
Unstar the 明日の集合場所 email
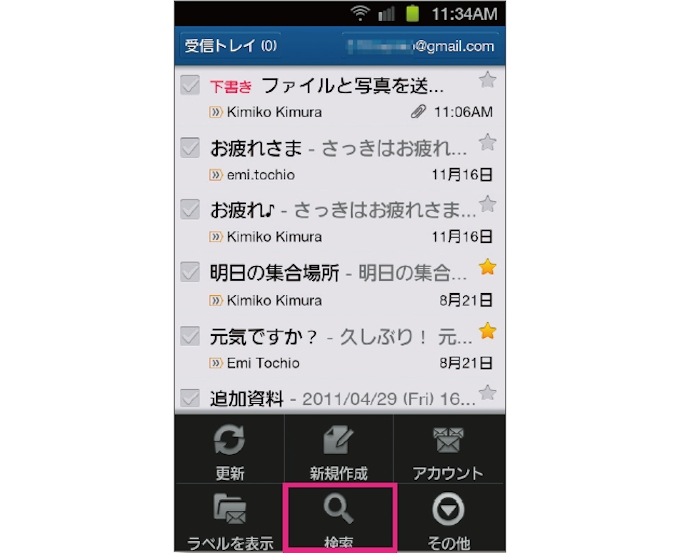pyautogui.click(x=487, y=266)
